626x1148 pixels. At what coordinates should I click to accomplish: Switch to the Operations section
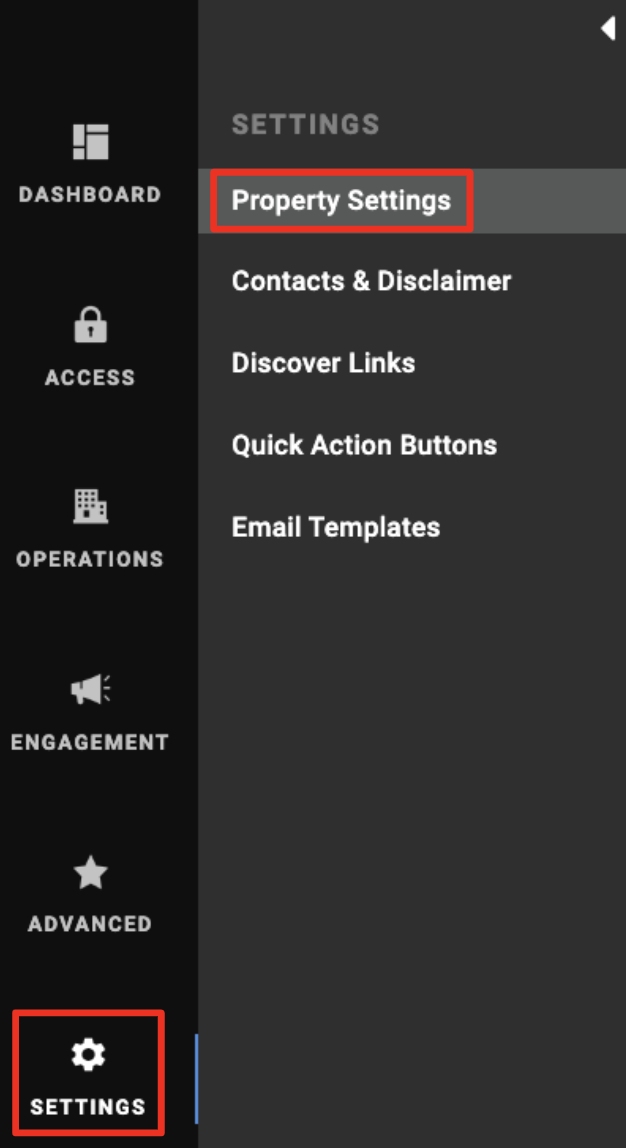point(90,529)
